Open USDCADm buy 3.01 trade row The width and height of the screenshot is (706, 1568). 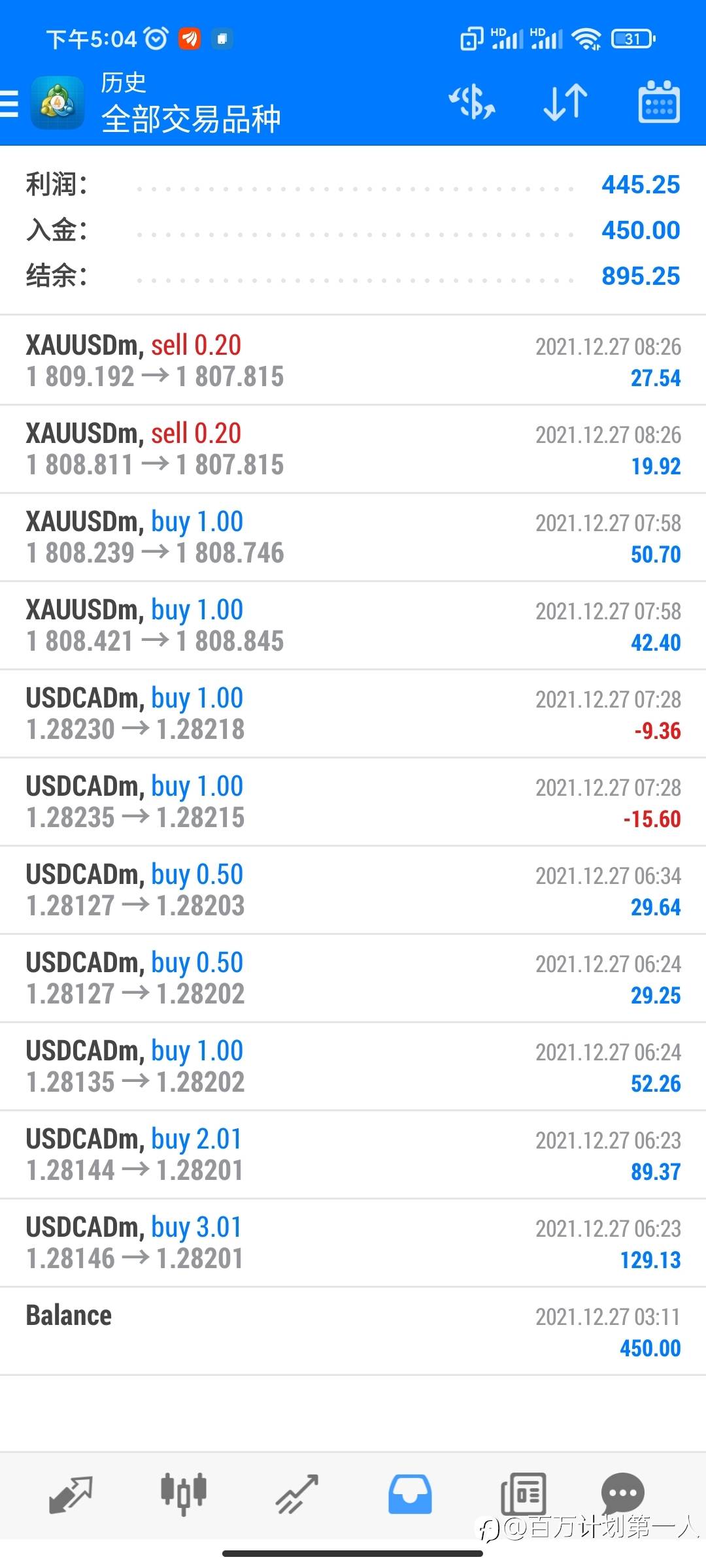tap(353, 1243)
